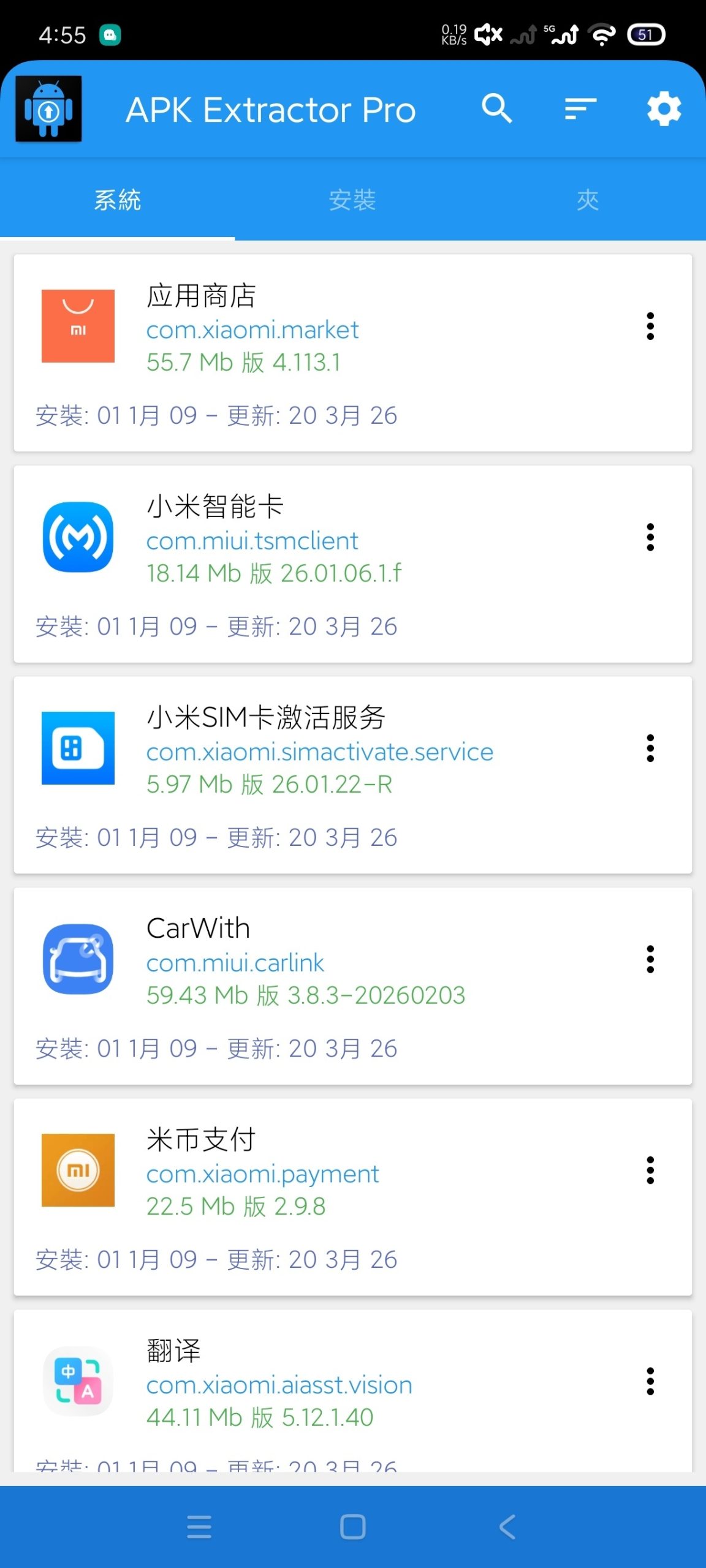Click the com.miui.carlink package name

click(x=235, y=962)
